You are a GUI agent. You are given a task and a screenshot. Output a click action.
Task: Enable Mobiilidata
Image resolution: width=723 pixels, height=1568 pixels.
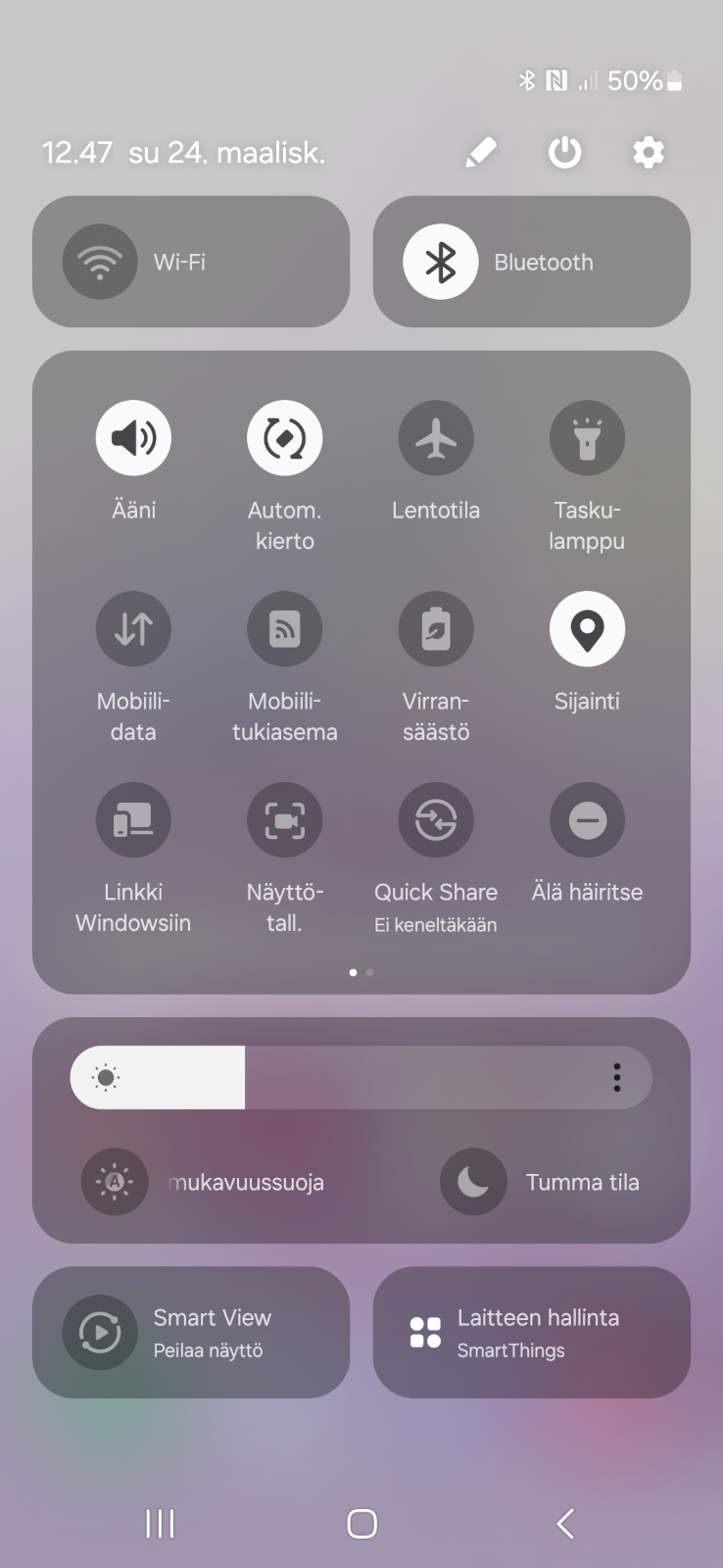coord(133,629)
